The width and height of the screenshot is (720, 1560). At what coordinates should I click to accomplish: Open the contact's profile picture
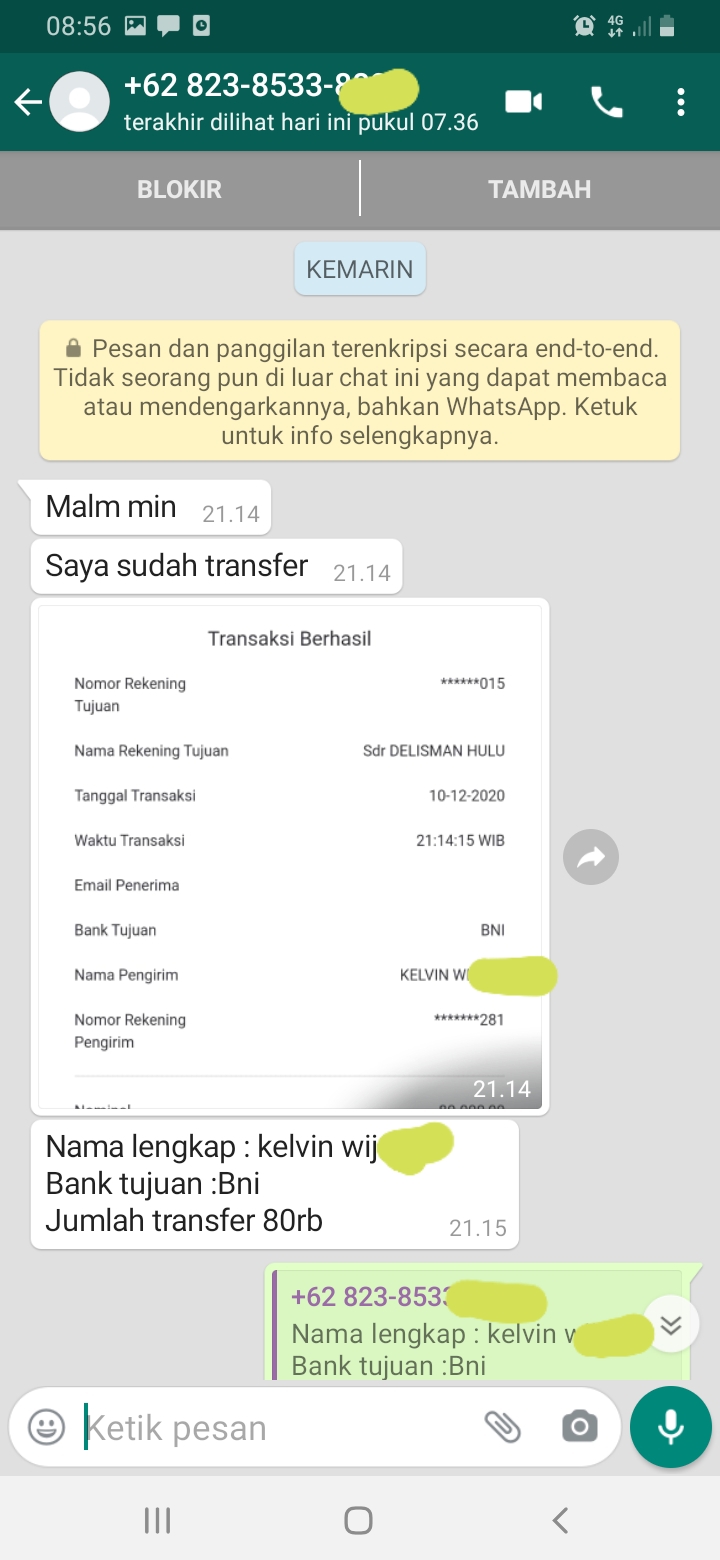[x=79, y=102]
